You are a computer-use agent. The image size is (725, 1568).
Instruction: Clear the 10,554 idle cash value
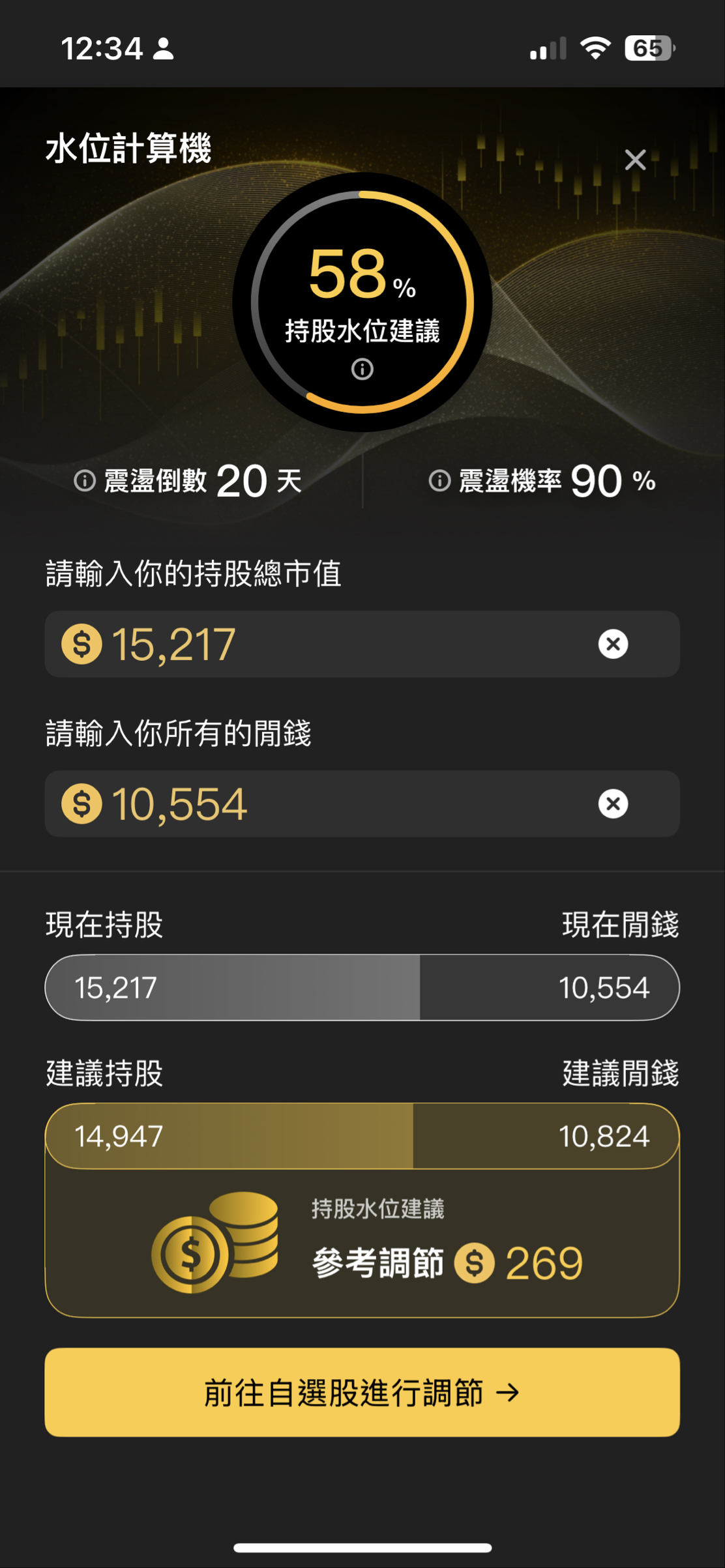pyautogui.click(x=613, y=804)
